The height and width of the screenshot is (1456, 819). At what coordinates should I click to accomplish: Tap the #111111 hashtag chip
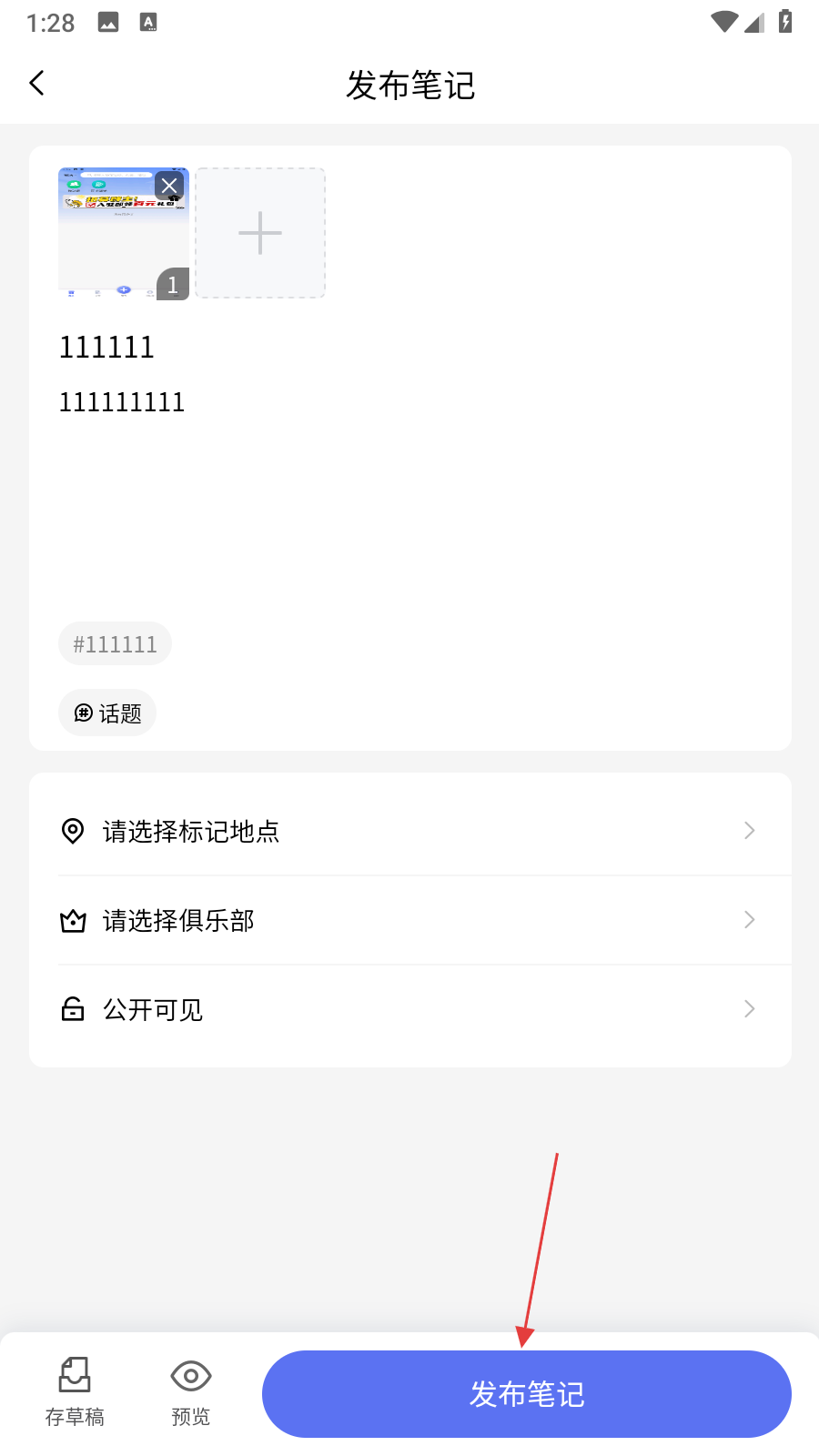point(115,644)
